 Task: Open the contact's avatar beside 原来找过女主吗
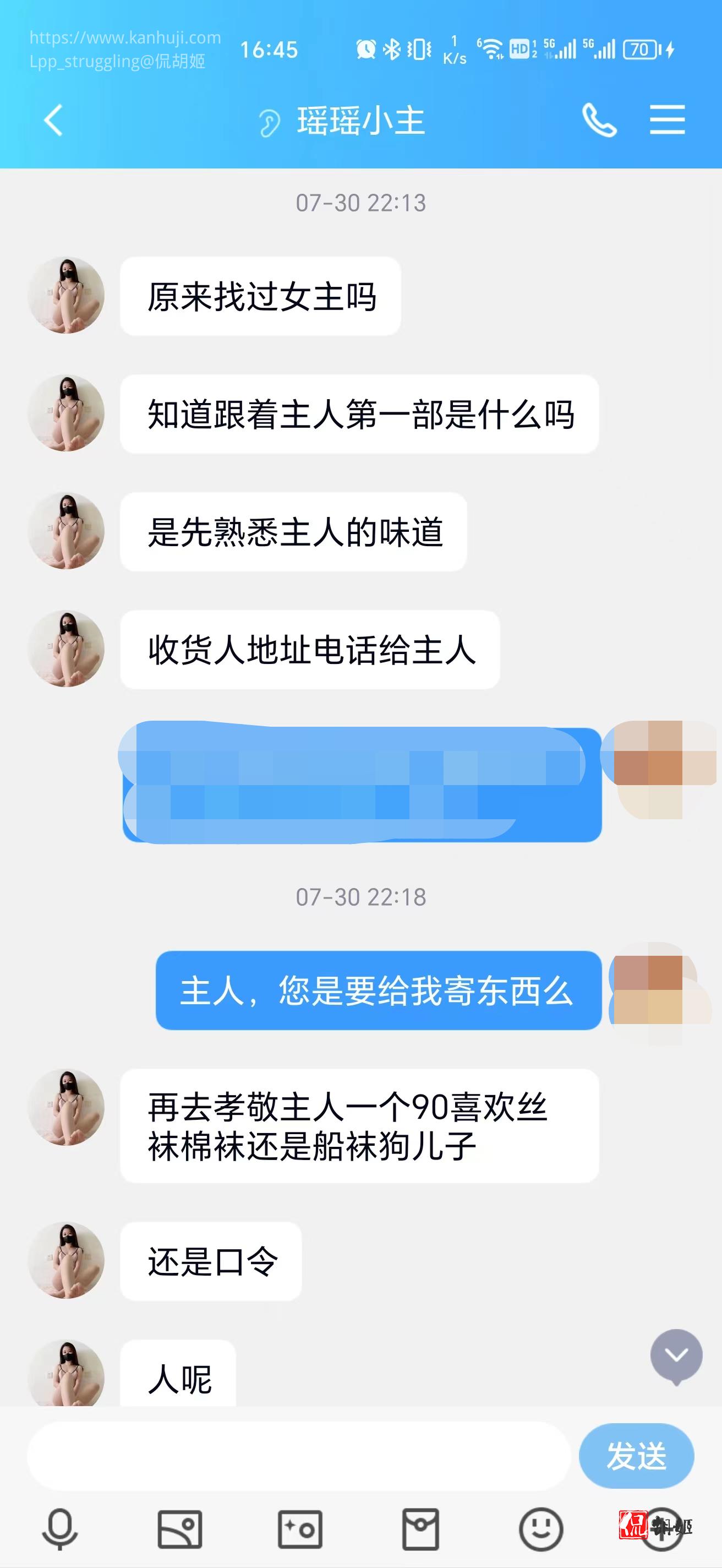pyautogui.click(x=66, y=295)
